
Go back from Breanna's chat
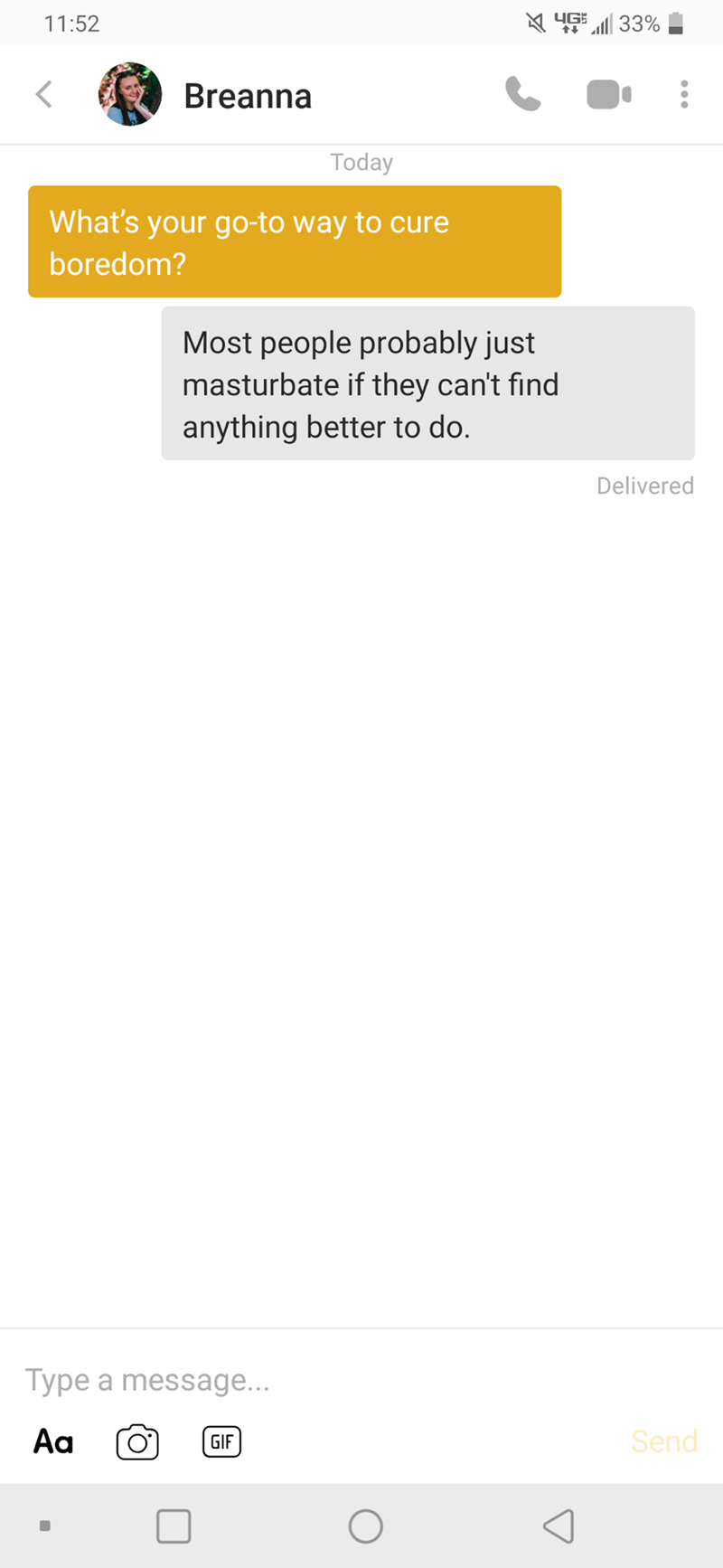(x=43, y=94)
